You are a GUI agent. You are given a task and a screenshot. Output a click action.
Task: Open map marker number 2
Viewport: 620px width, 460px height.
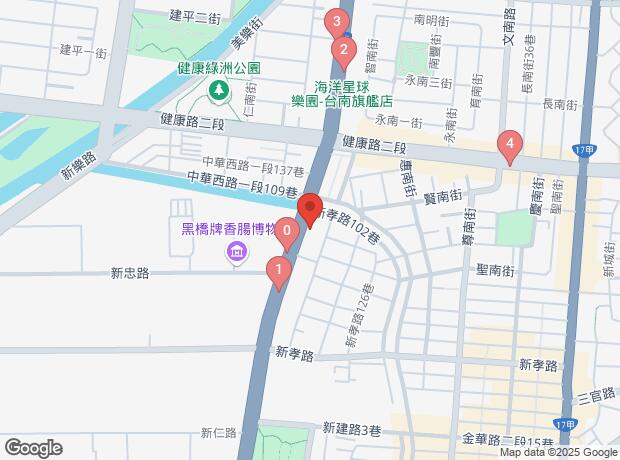coord(344,51)
